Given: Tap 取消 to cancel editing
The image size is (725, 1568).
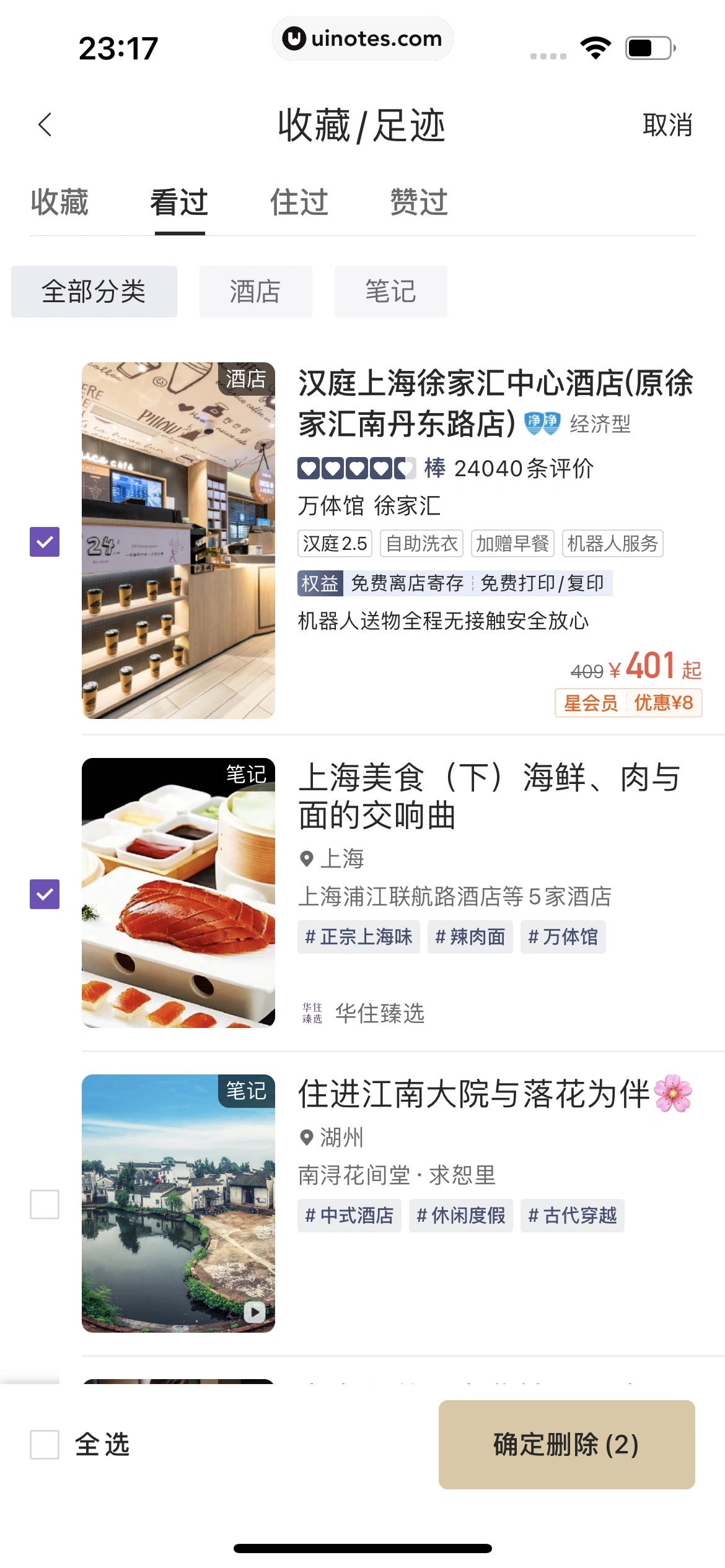Looking at the screenshot, I should (667, 125).
